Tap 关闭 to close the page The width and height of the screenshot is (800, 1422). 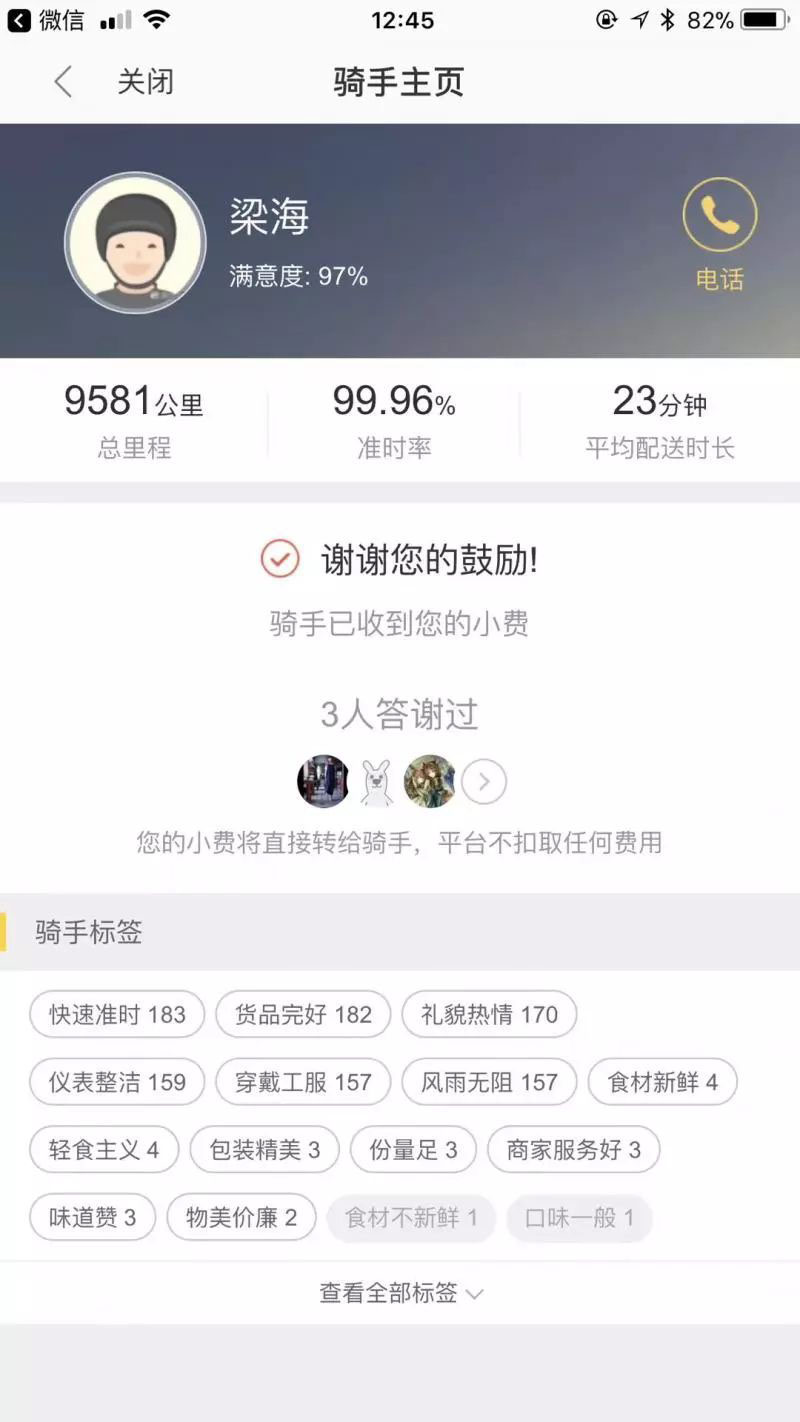click(146, 82)
